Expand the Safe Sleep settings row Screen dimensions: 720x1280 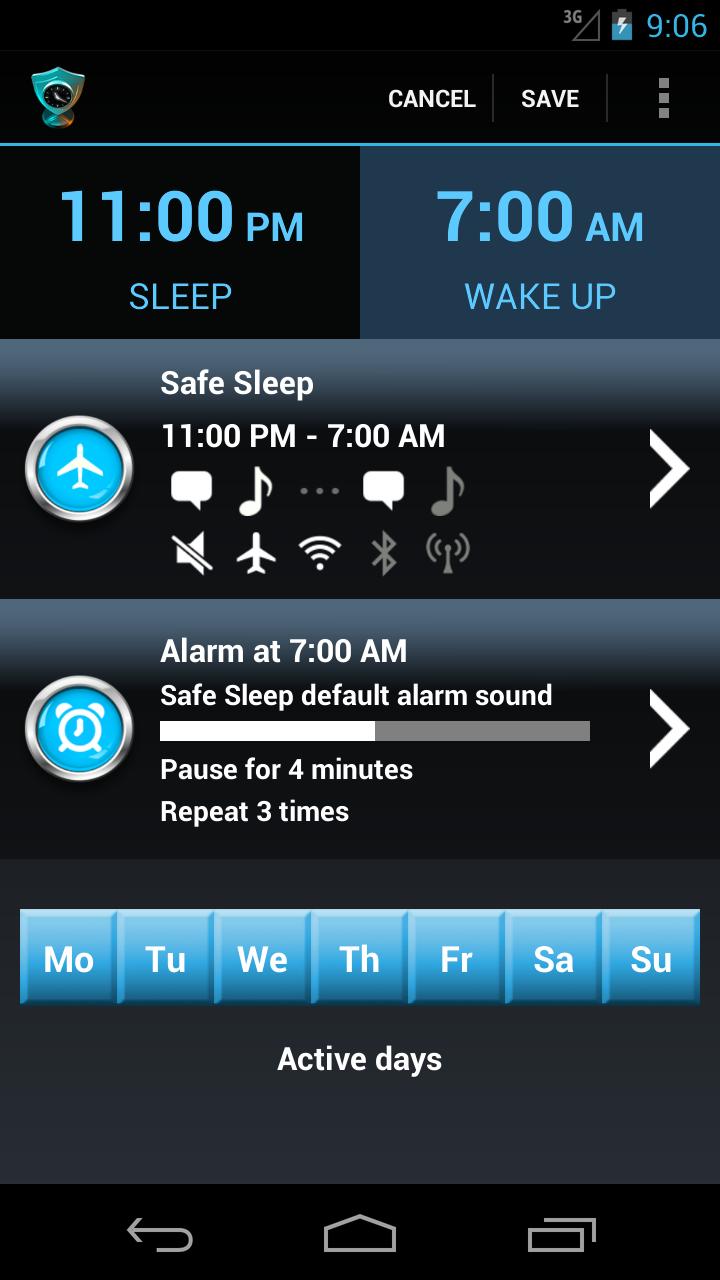click(x=668, y=467)
